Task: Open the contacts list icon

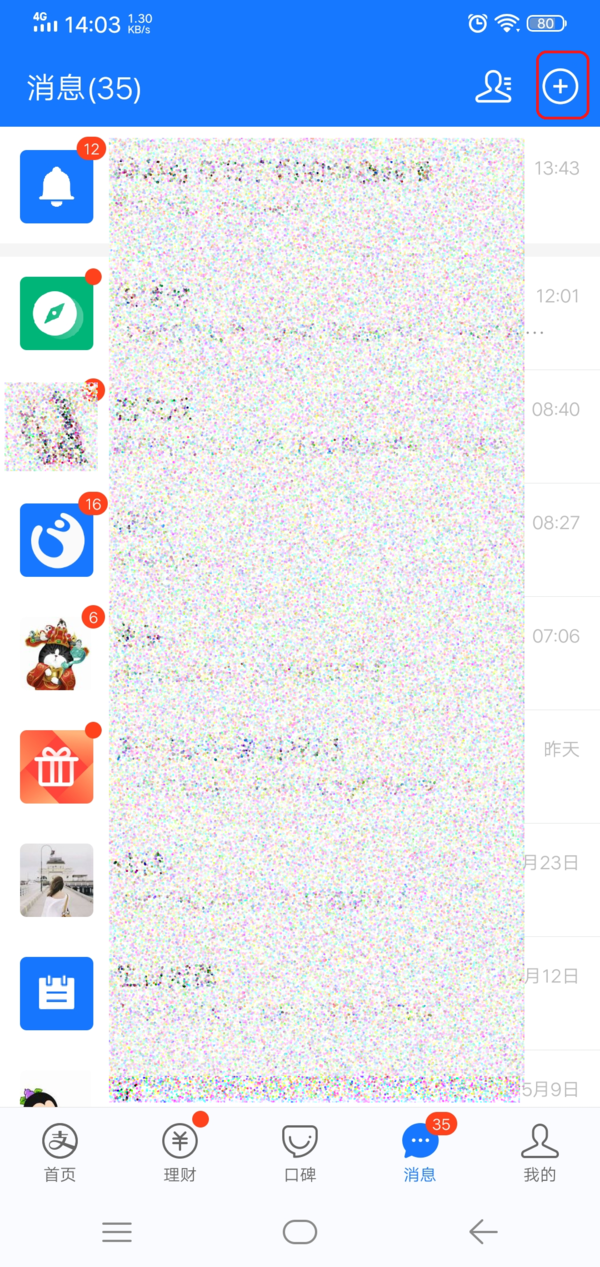Action: click(x=493, y=87)
